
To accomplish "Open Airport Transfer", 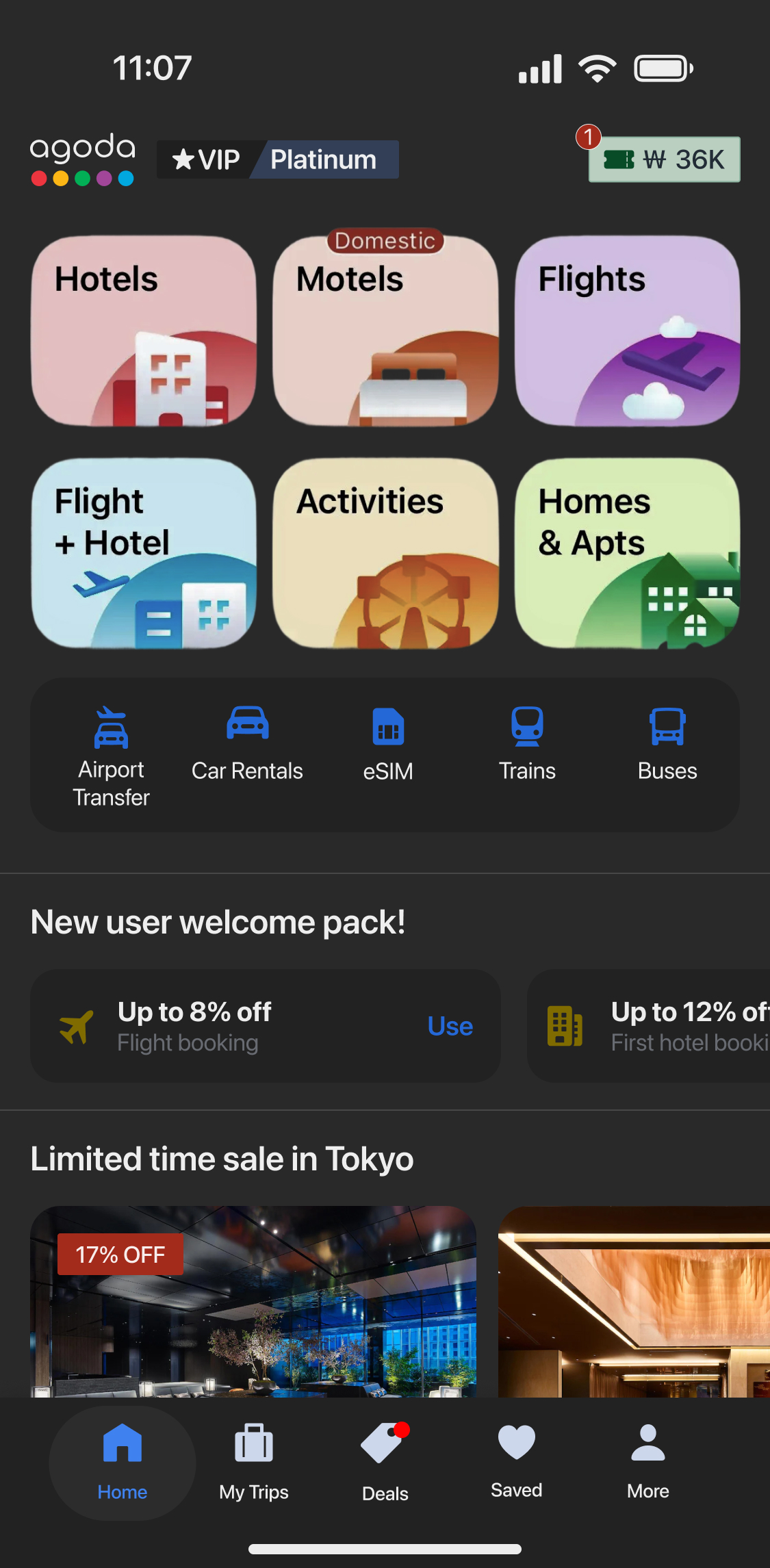I will pyautogui.click(x=111, y=756).
